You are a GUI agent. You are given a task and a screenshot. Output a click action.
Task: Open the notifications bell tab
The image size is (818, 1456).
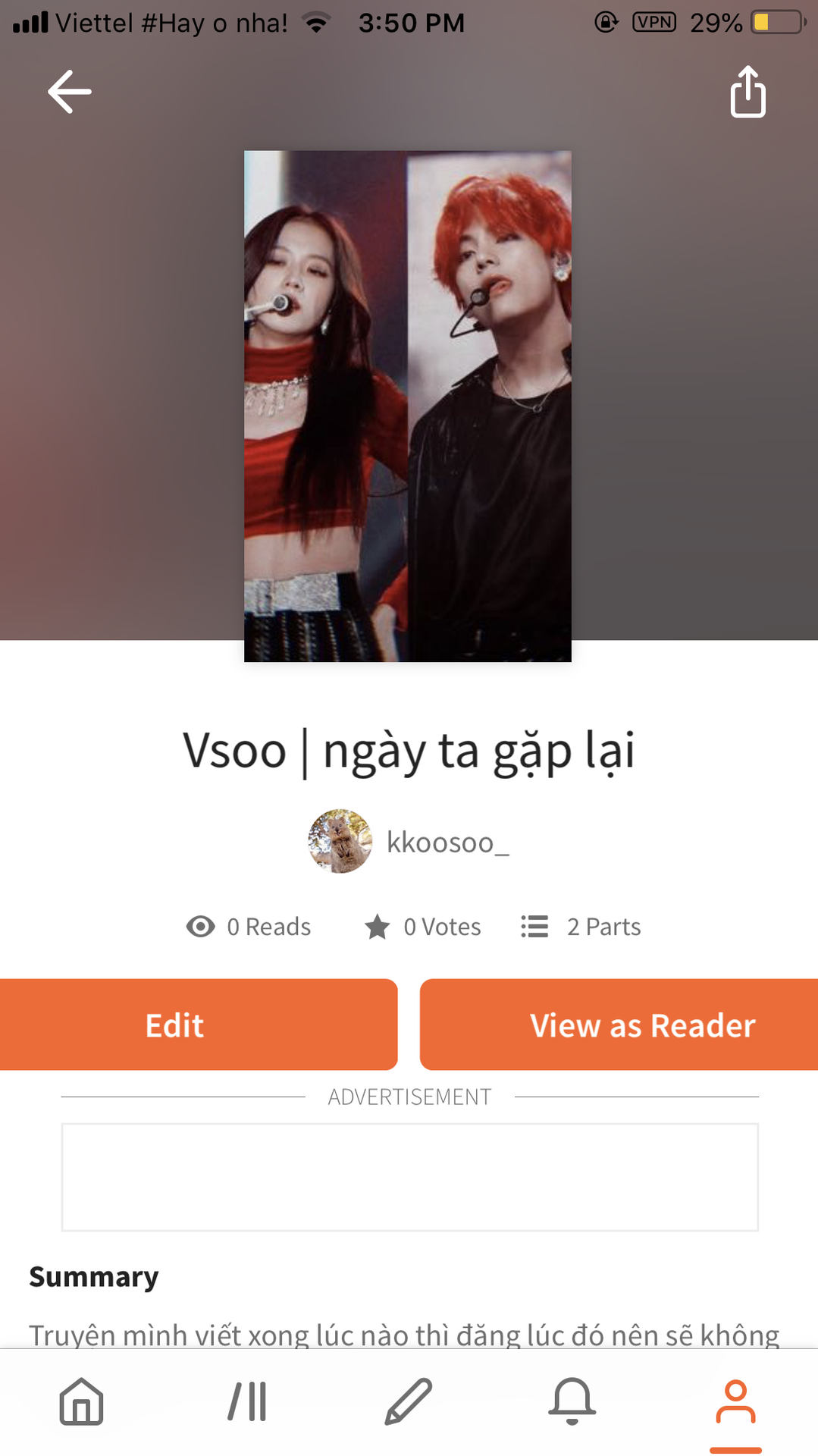572,1401
